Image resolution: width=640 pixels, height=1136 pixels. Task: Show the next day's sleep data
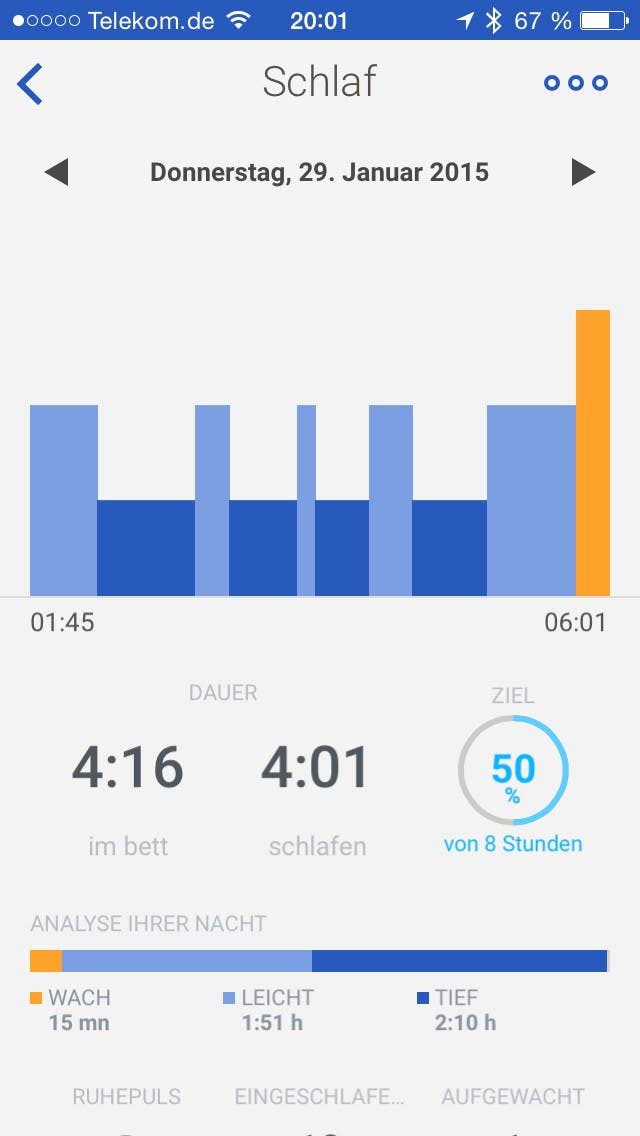pos(583,172)
